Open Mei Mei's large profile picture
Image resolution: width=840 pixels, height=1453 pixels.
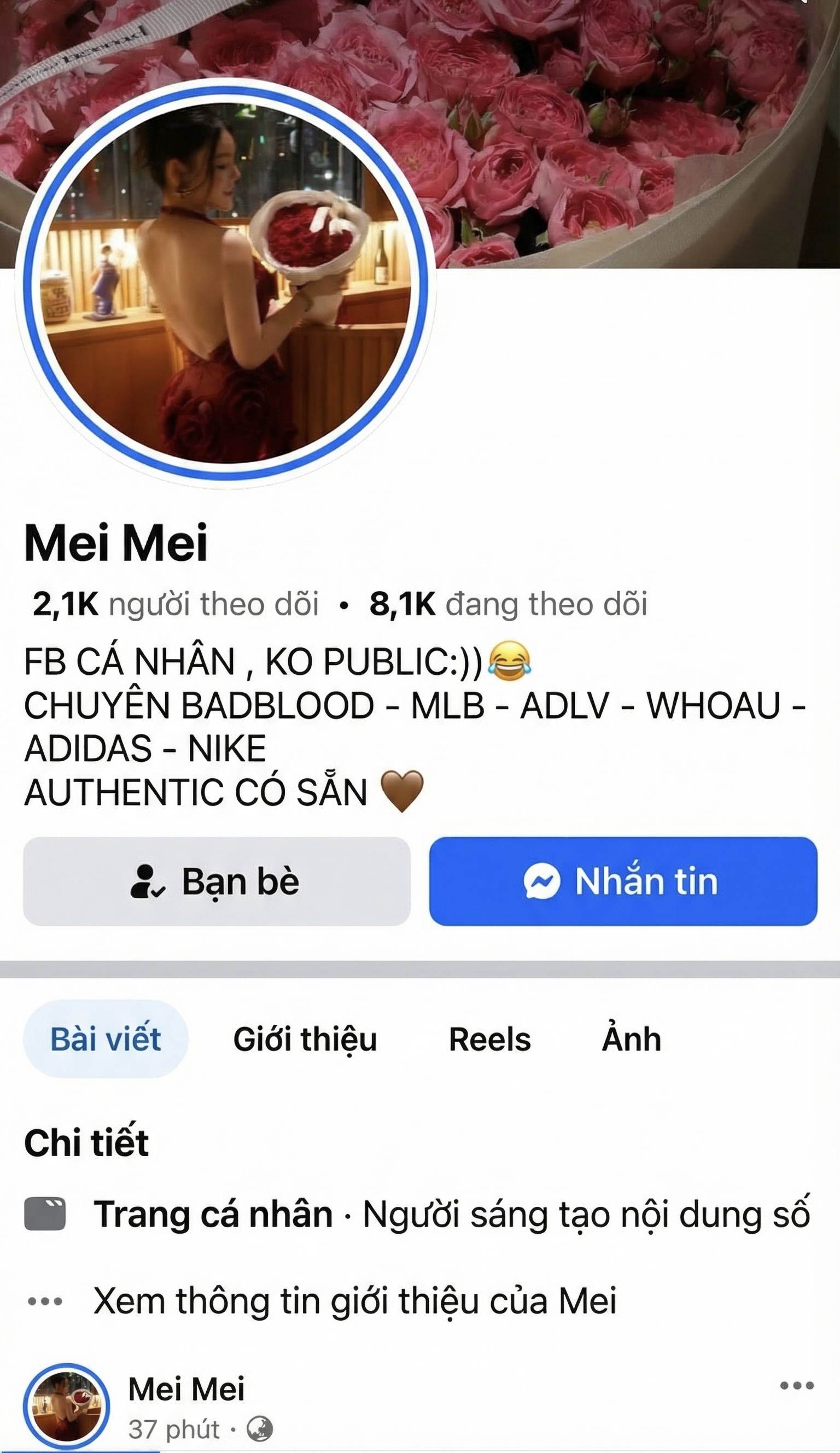pyautogui.click(x=225, y=283)
